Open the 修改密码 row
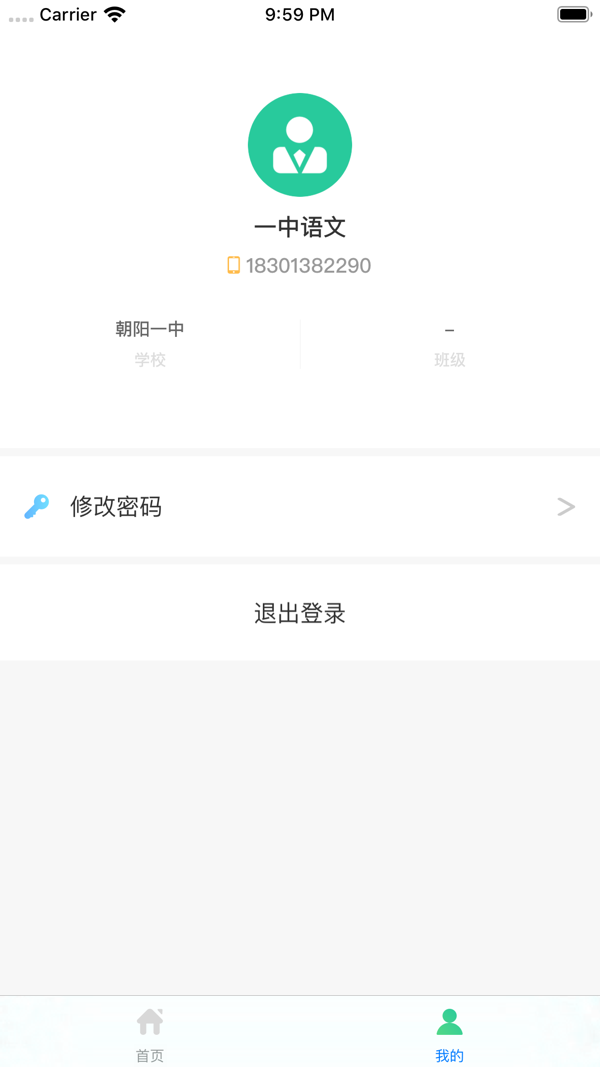Image resolution: width=600 pixels, height=1067 pixels. [x=300, y=507]
